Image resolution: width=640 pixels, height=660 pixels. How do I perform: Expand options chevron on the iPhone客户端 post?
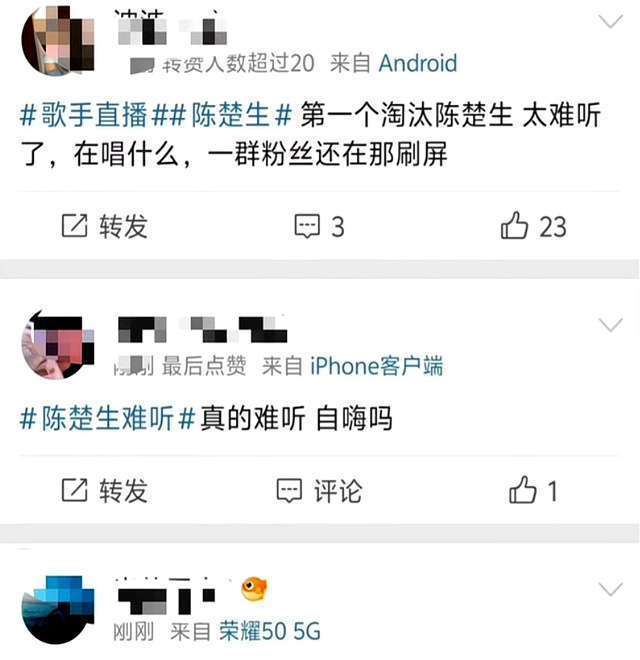tap(609, 325)
